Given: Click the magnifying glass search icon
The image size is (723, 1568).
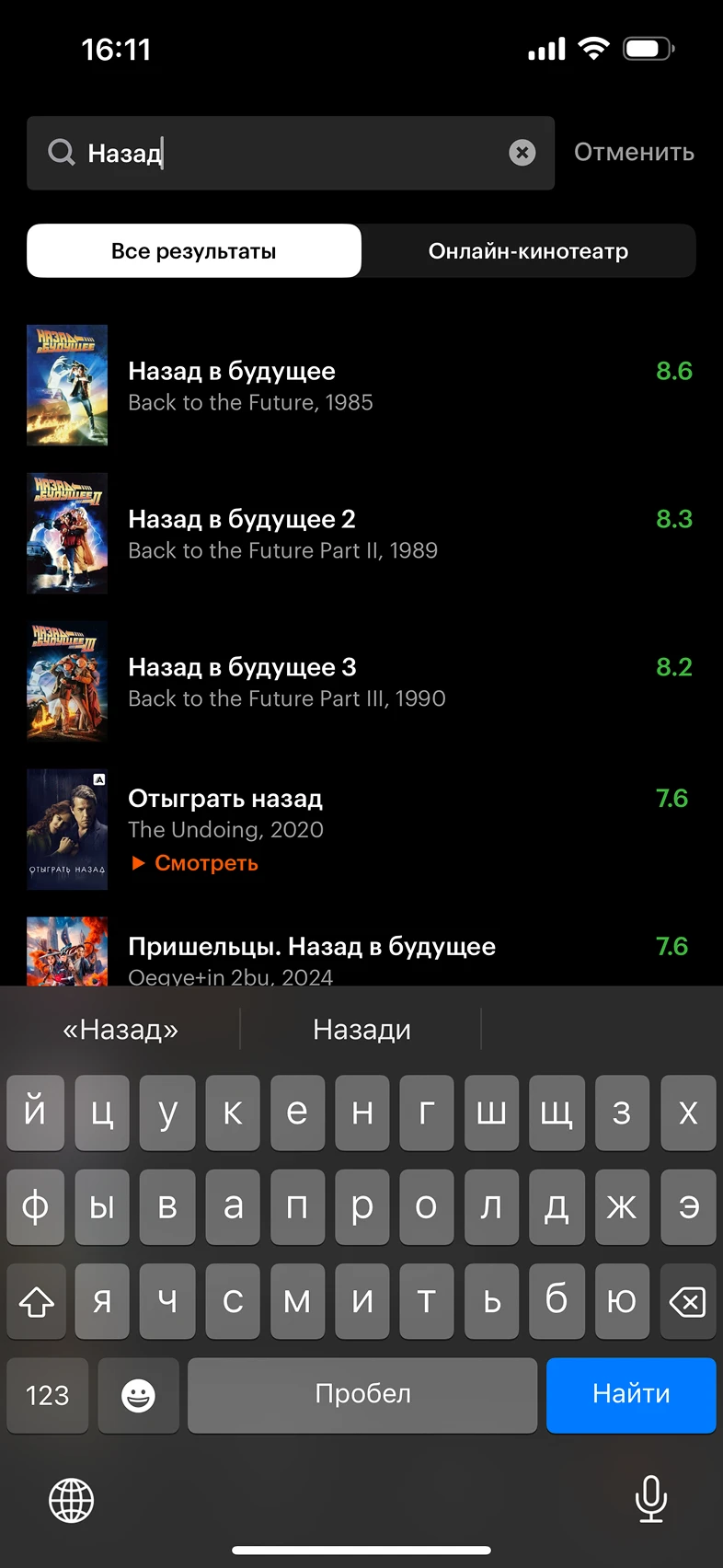Looking at the screenshot, I should 61,153.
